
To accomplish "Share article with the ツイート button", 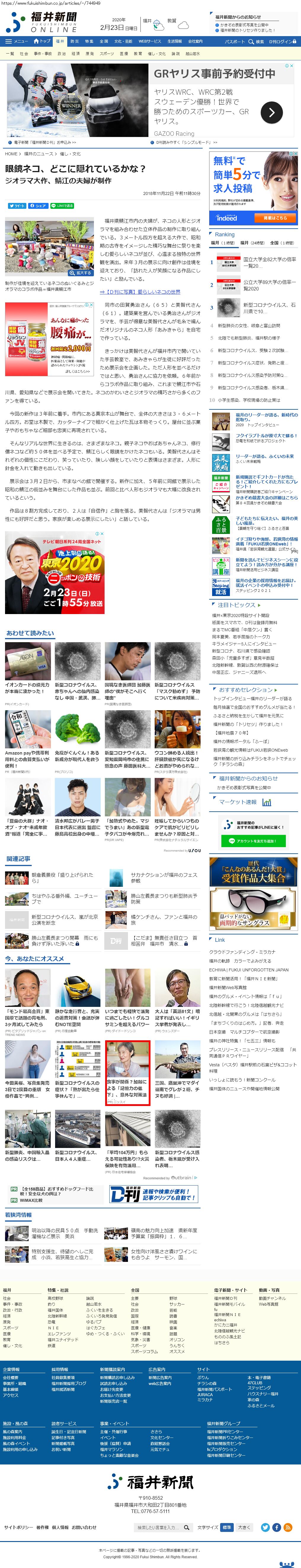I will (x=17, y=206).
